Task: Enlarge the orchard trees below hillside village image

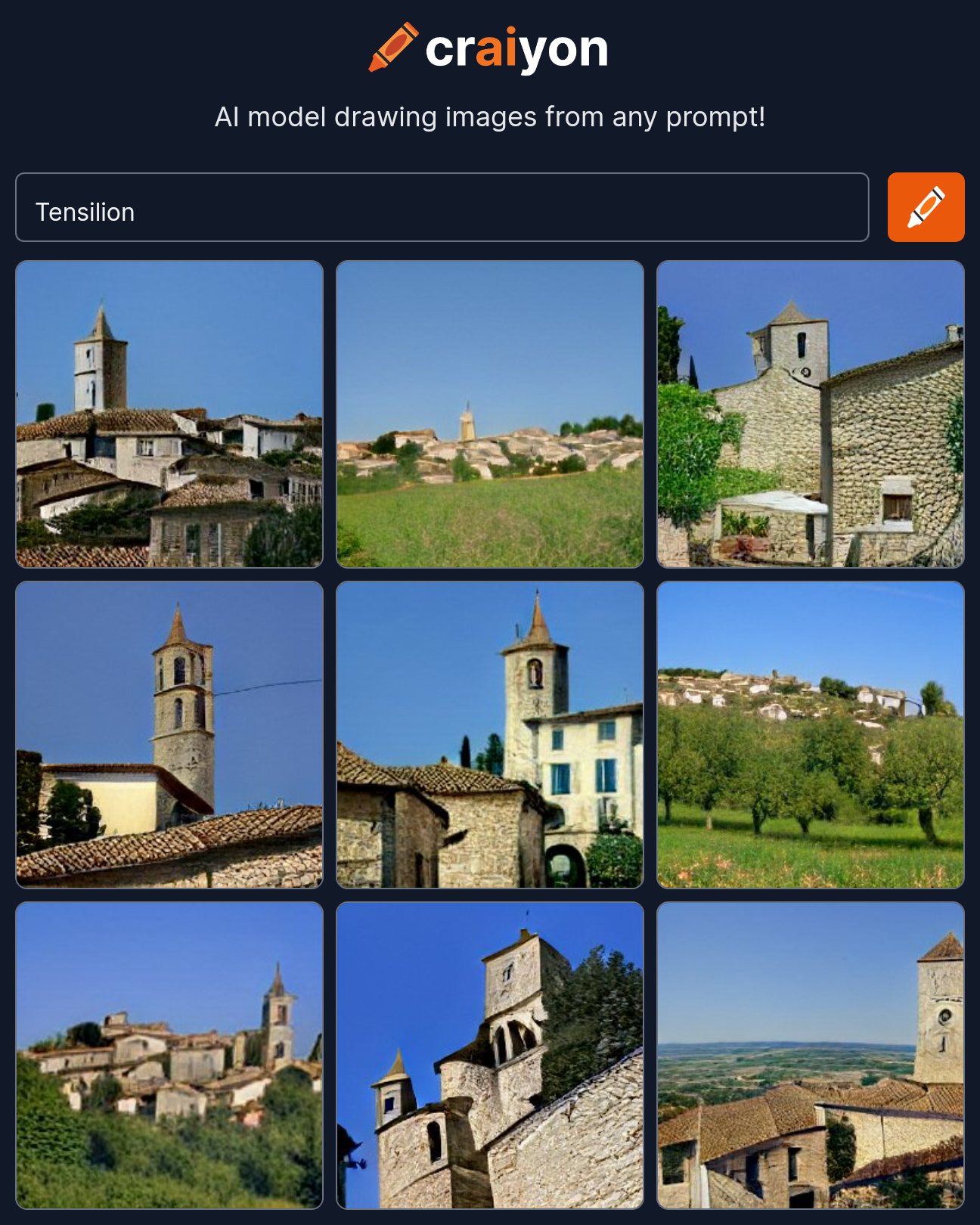Action: [x=811, y=735]
